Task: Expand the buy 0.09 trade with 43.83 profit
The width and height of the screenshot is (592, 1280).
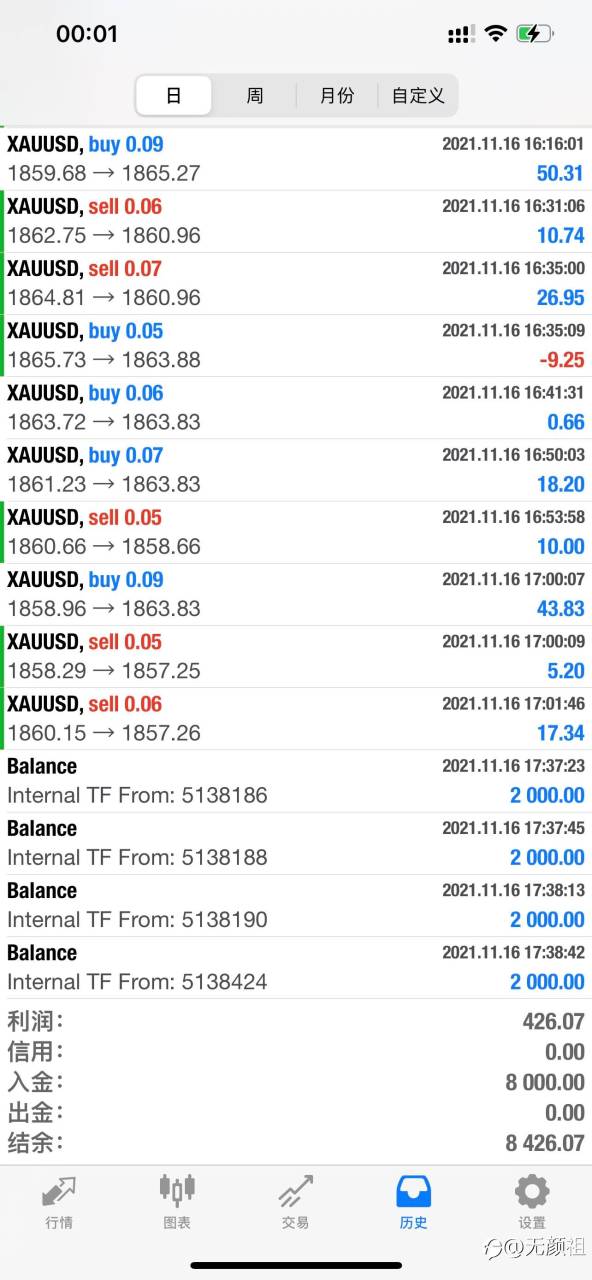Action: coord(296,594)
